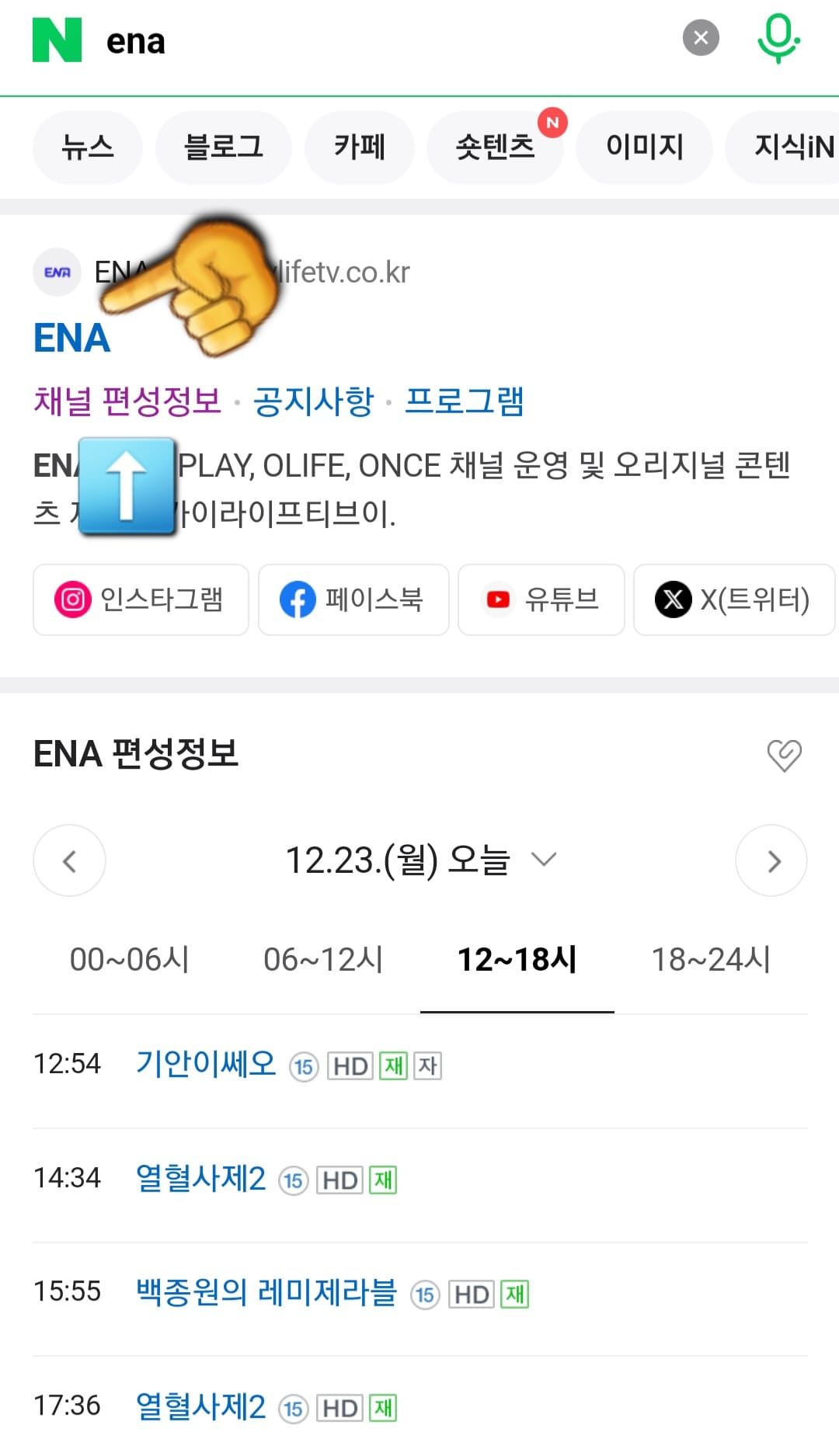Switch to the 18~24시 time slot
The image size is (839, 1456).
(x=711, y=961)
